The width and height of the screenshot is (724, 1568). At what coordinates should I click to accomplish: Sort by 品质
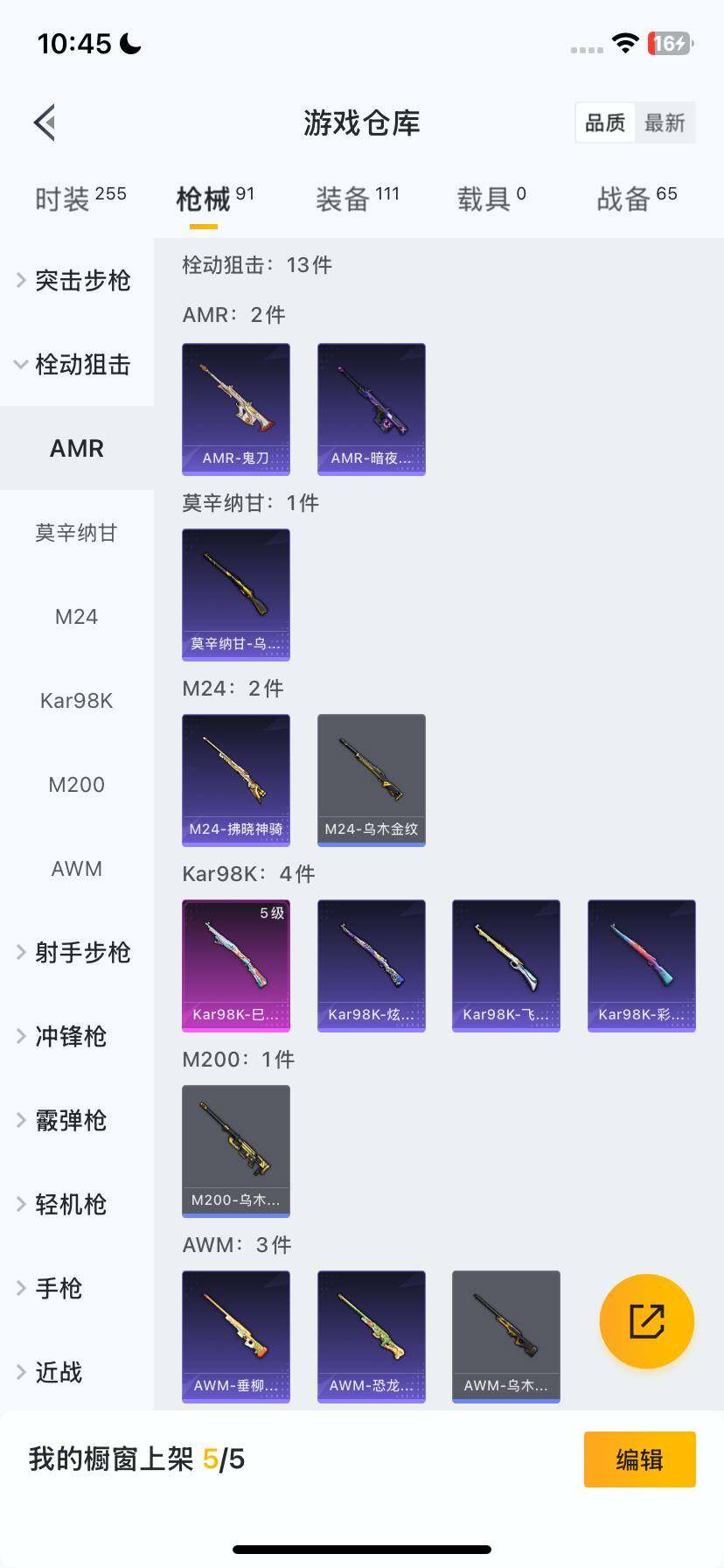click(x=605, y=122)
